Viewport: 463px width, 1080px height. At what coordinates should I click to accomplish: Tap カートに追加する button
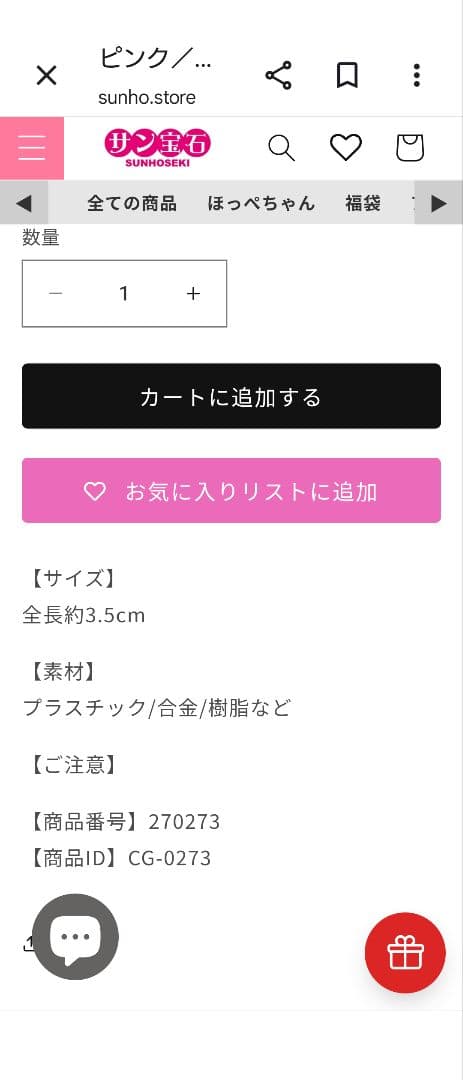click(232, 396)
